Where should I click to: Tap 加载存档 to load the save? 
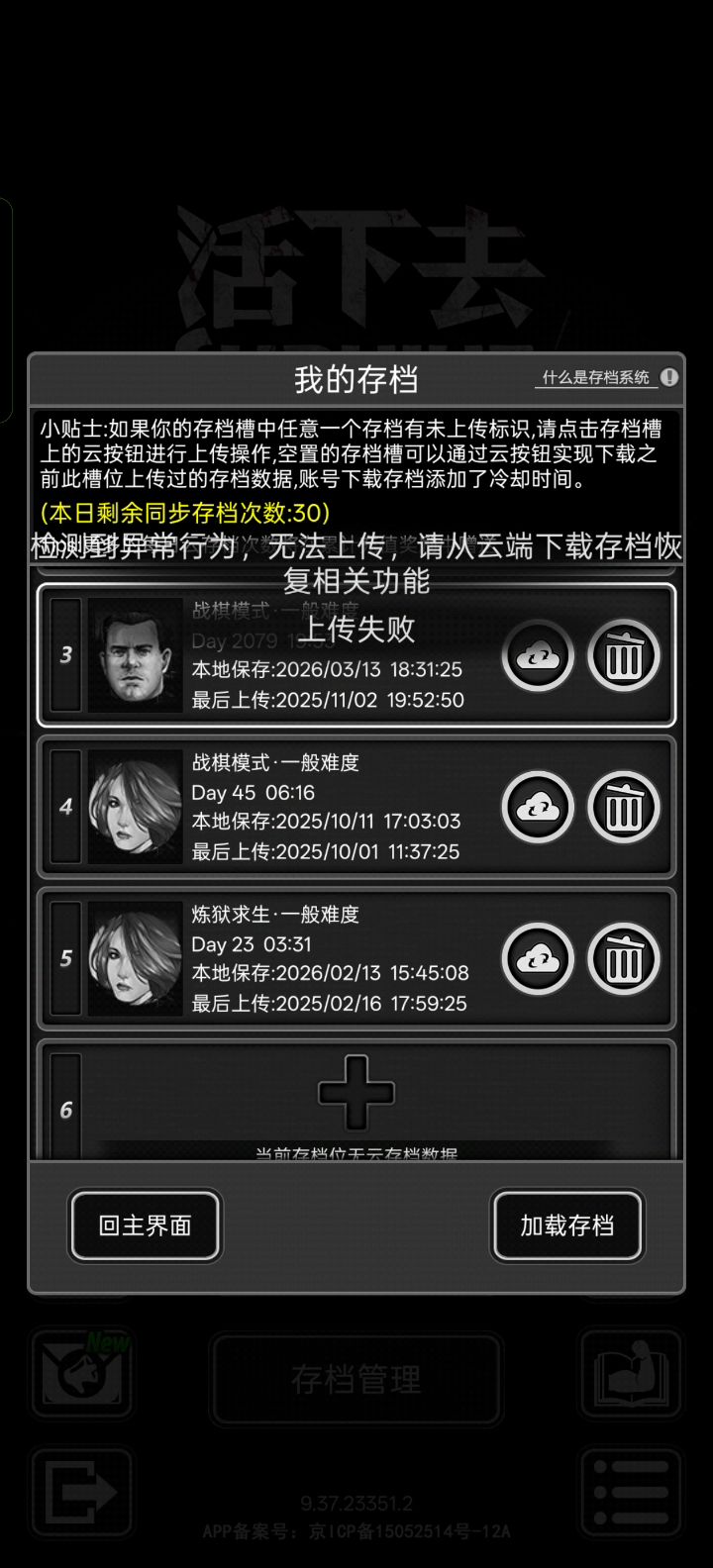click(x=567, y=1225)
